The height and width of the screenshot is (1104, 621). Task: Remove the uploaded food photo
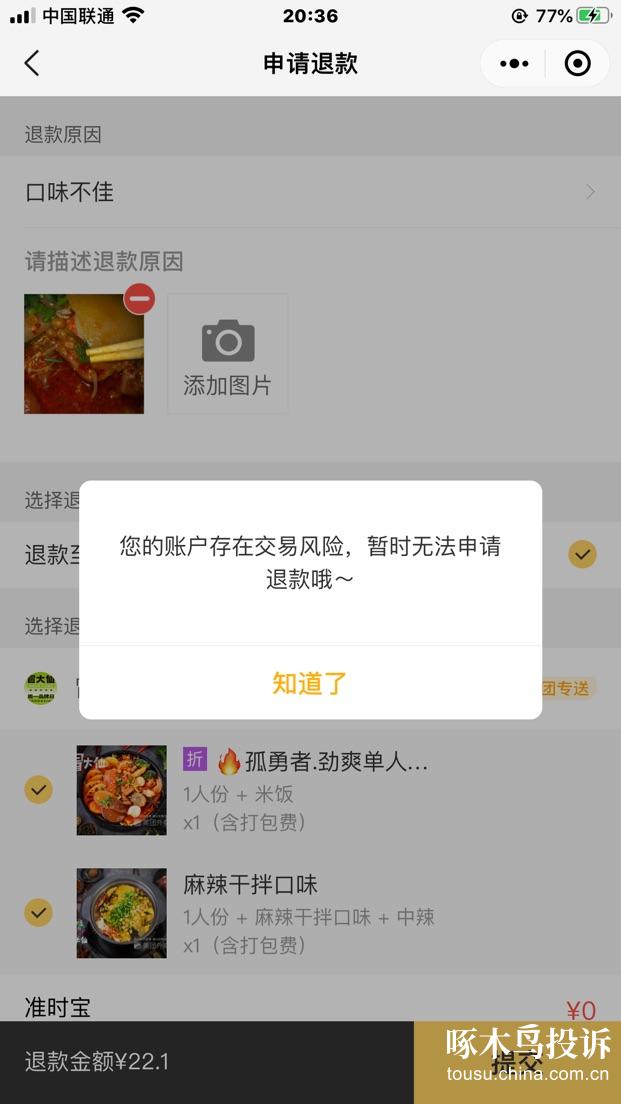click(139, 299)
